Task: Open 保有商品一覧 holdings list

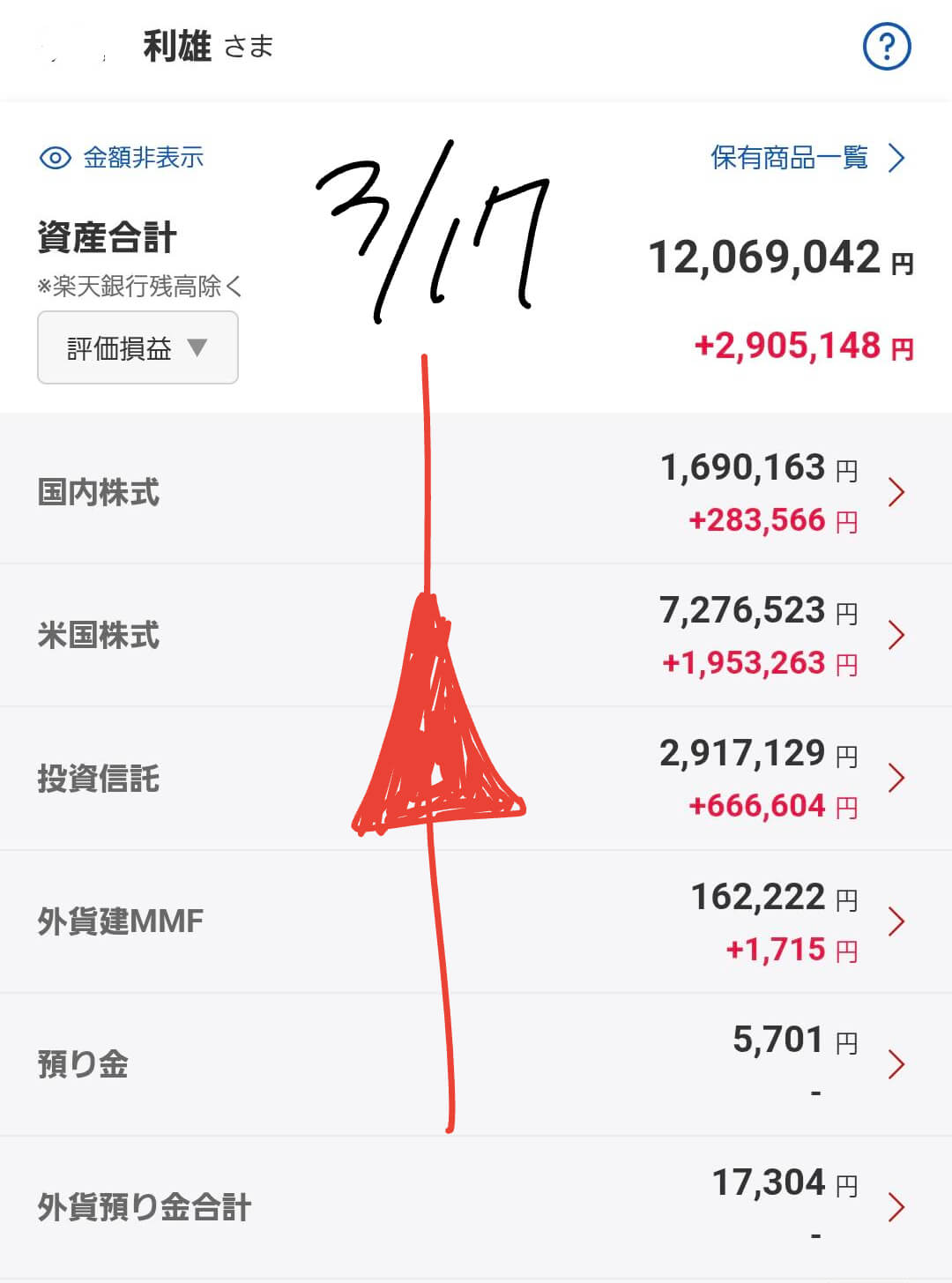Action: (x=807, y=158)
